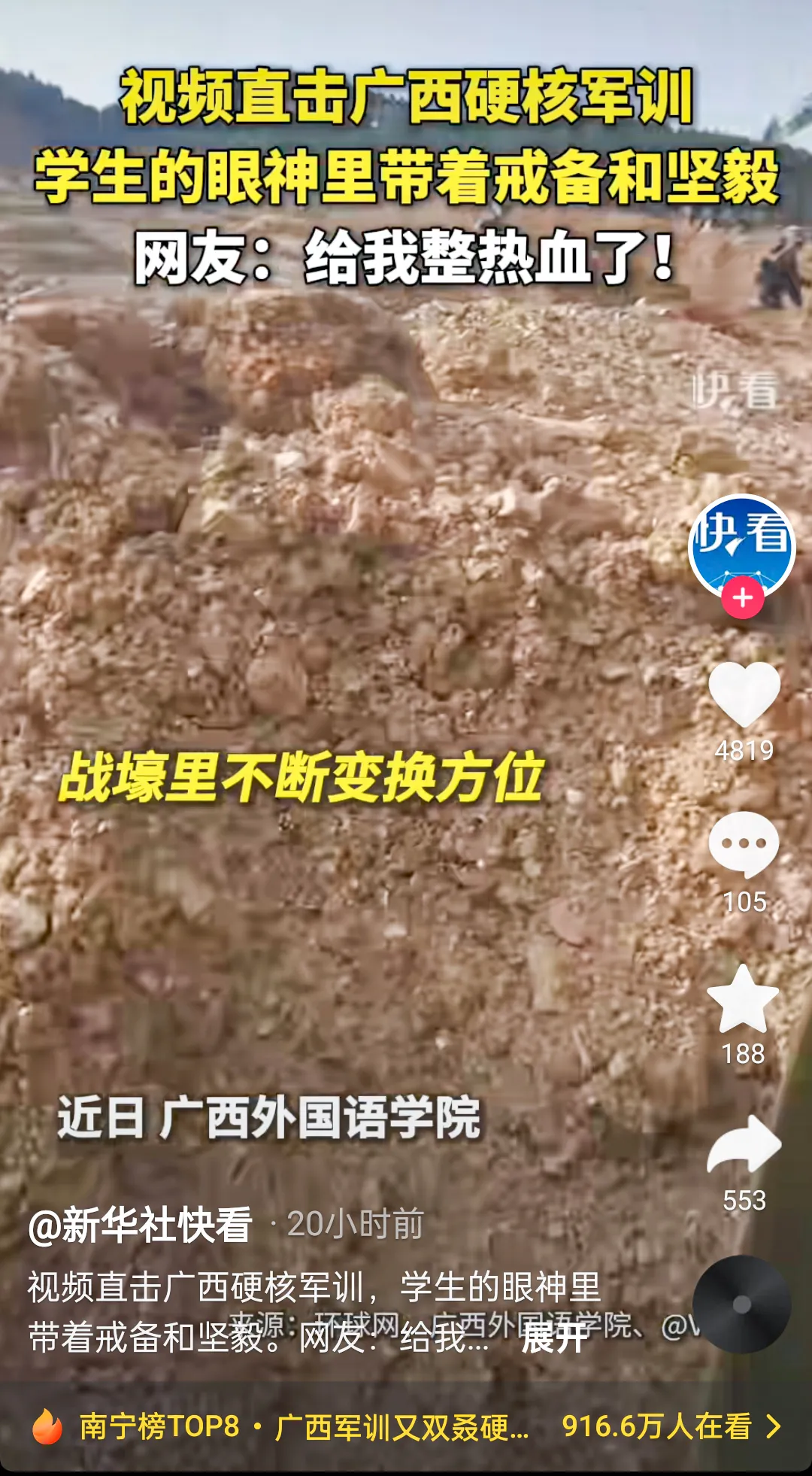The width and height of the screenshot is (812, 1476).
Task: Like this video with the heart icon
Action: tap(744, 694)
